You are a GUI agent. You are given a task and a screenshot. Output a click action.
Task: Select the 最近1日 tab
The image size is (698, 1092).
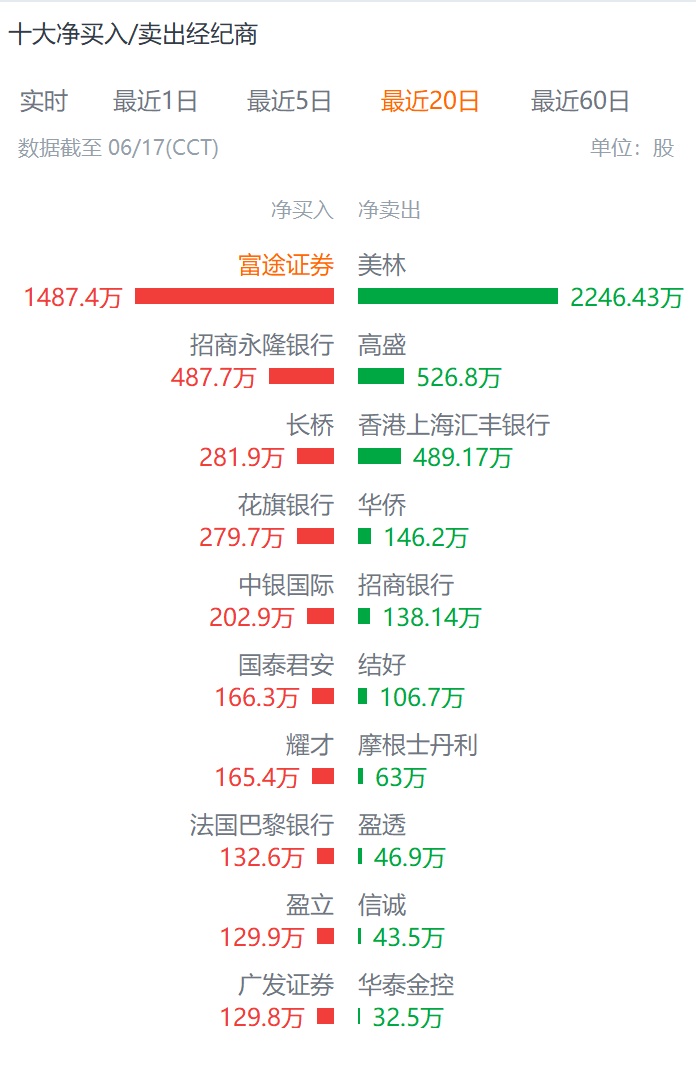[156, 101]
